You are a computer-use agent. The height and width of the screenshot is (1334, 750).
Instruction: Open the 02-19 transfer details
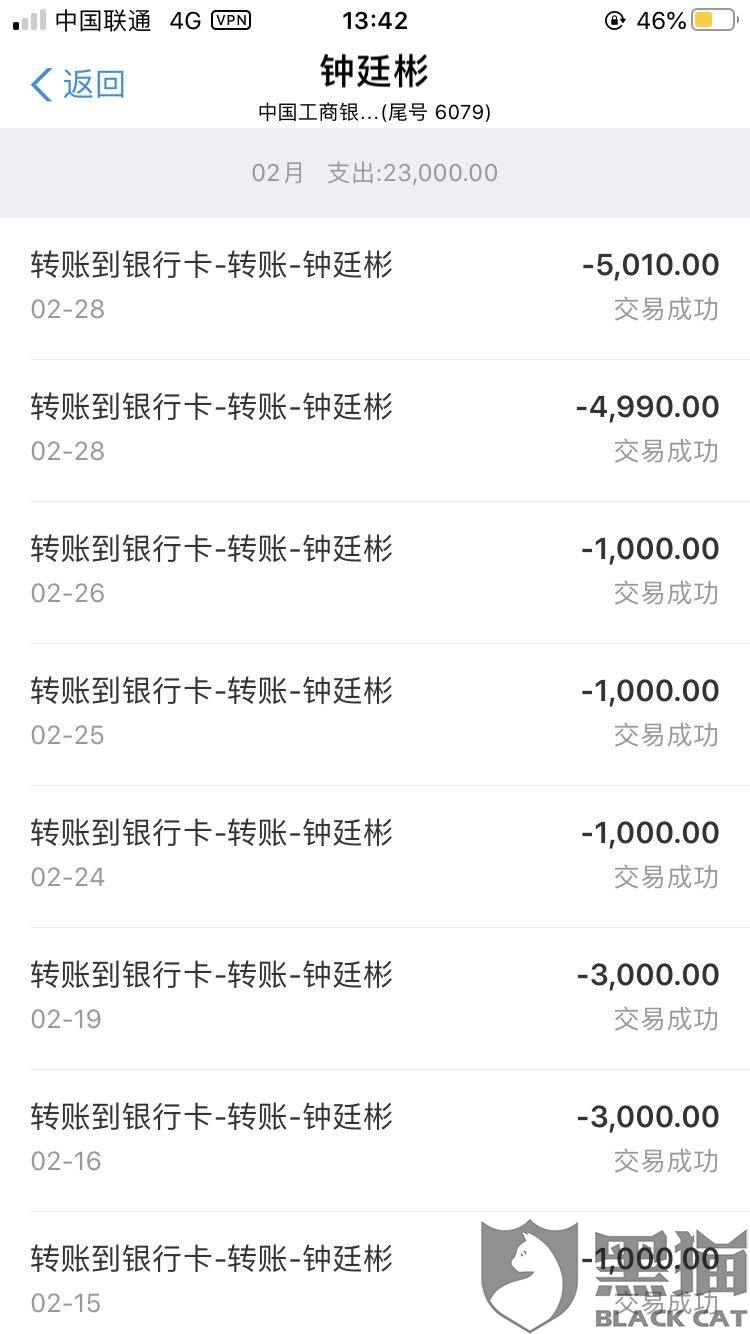click(x=375, y=997)
